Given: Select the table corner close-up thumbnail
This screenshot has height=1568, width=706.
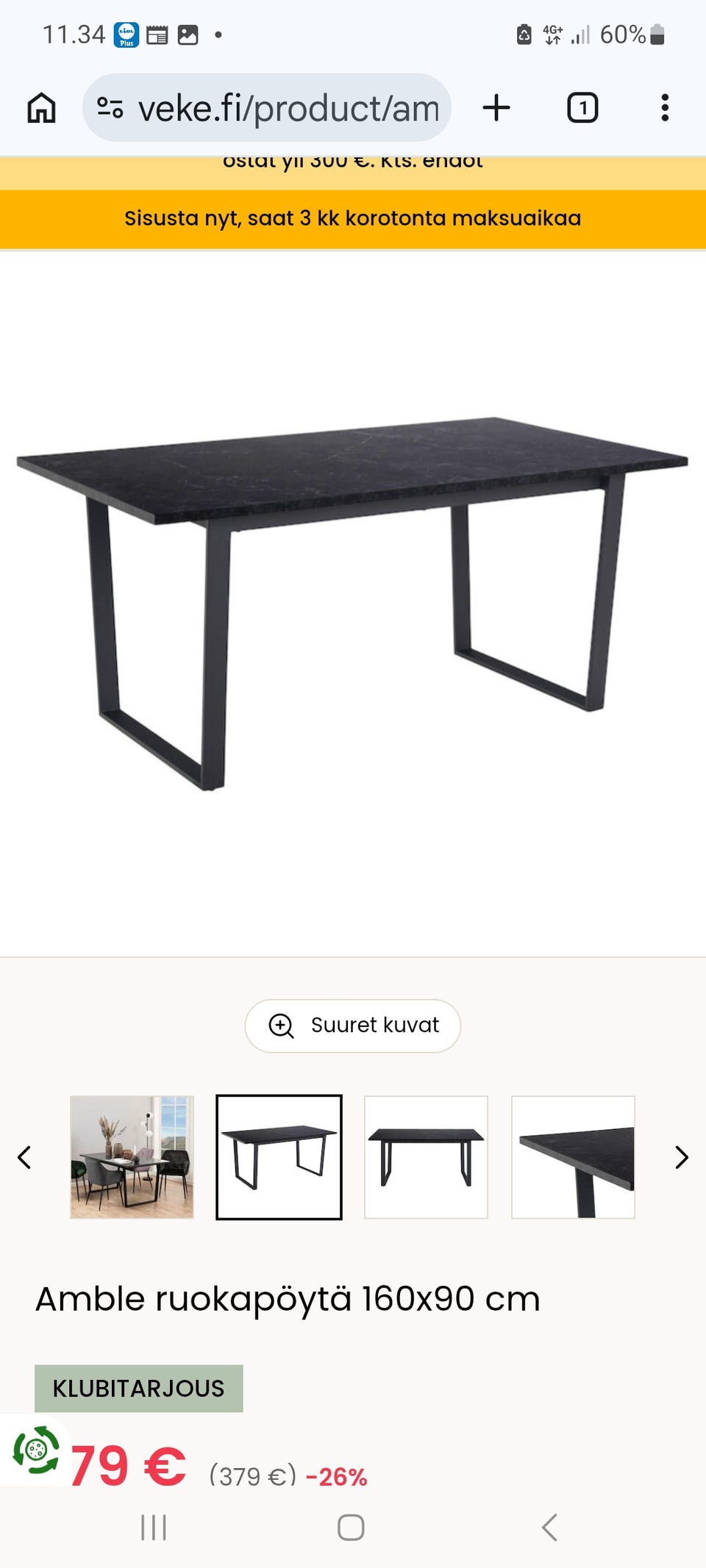Looking at the screenshot, I should tap(573, 1157).
